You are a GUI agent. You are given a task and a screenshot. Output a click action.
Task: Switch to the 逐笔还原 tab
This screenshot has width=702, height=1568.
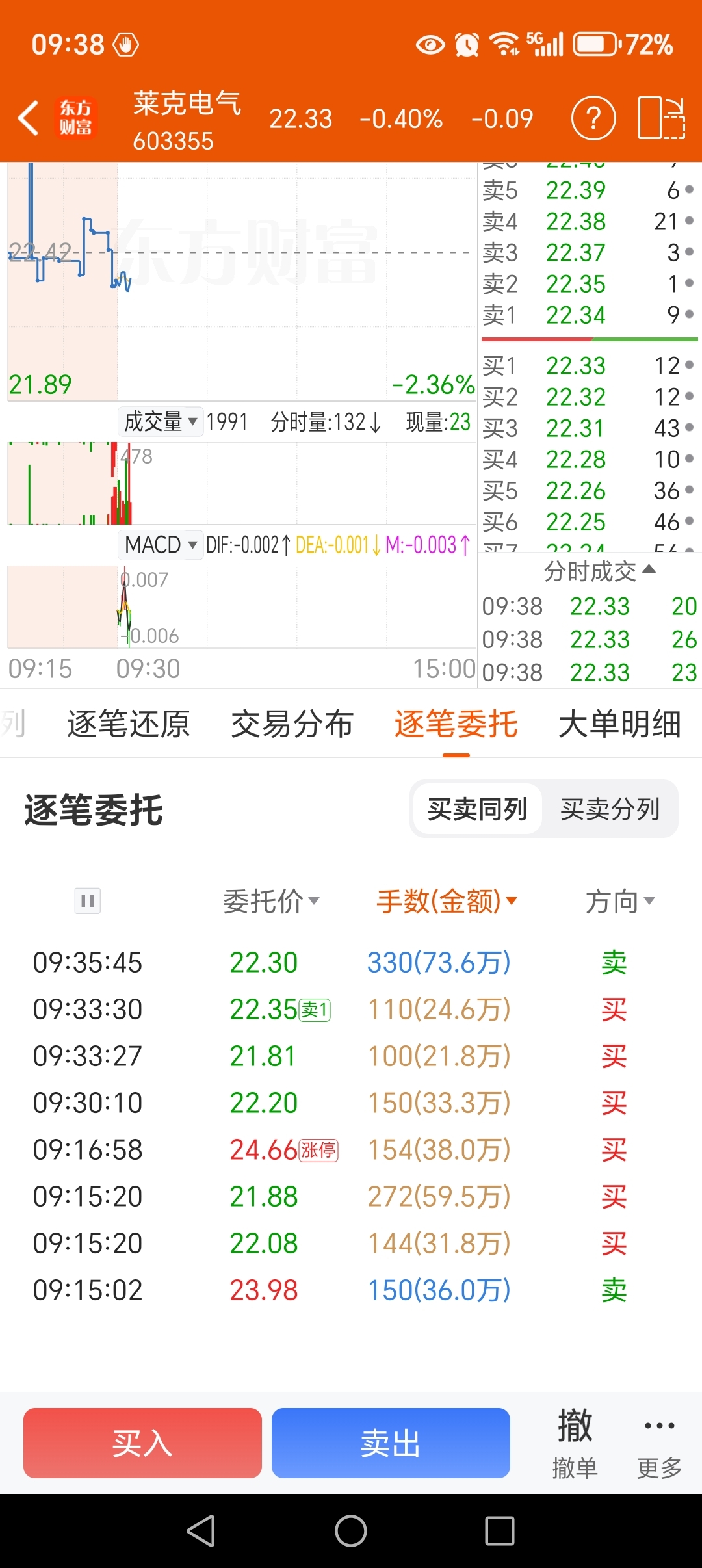tap(129, 724)
